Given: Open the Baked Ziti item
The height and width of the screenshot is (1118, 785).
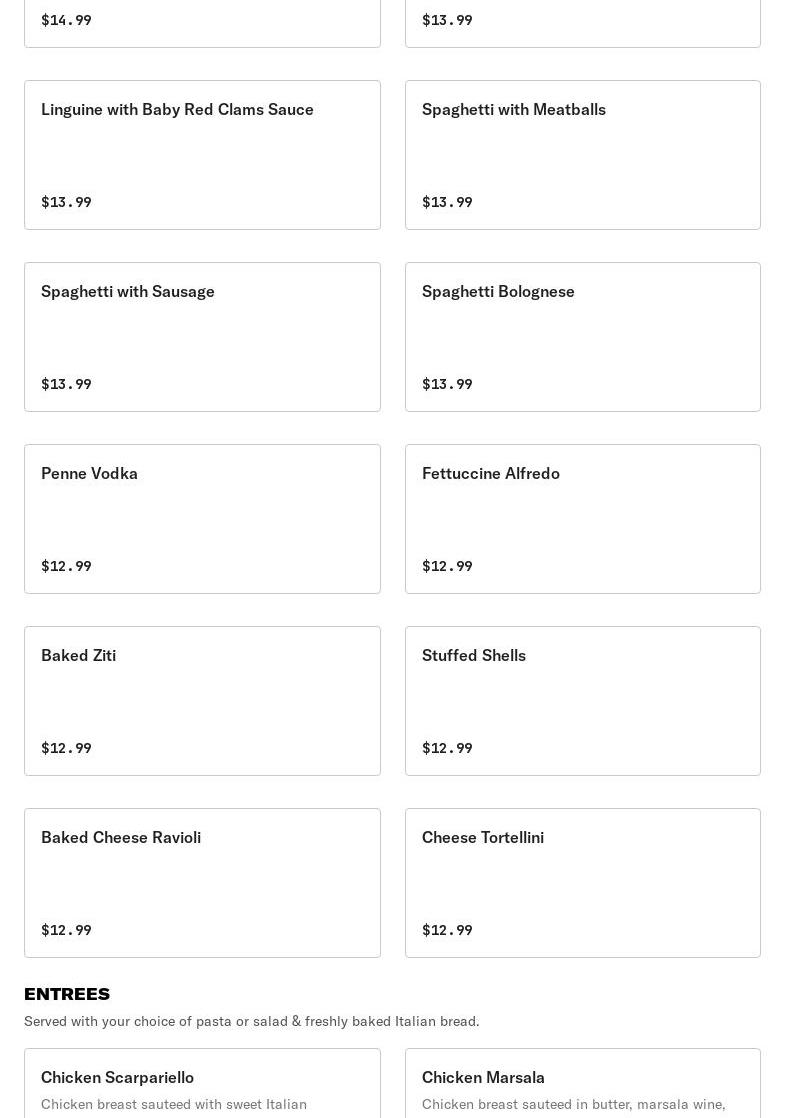Looking at the screenshot, I should (202, 701).
